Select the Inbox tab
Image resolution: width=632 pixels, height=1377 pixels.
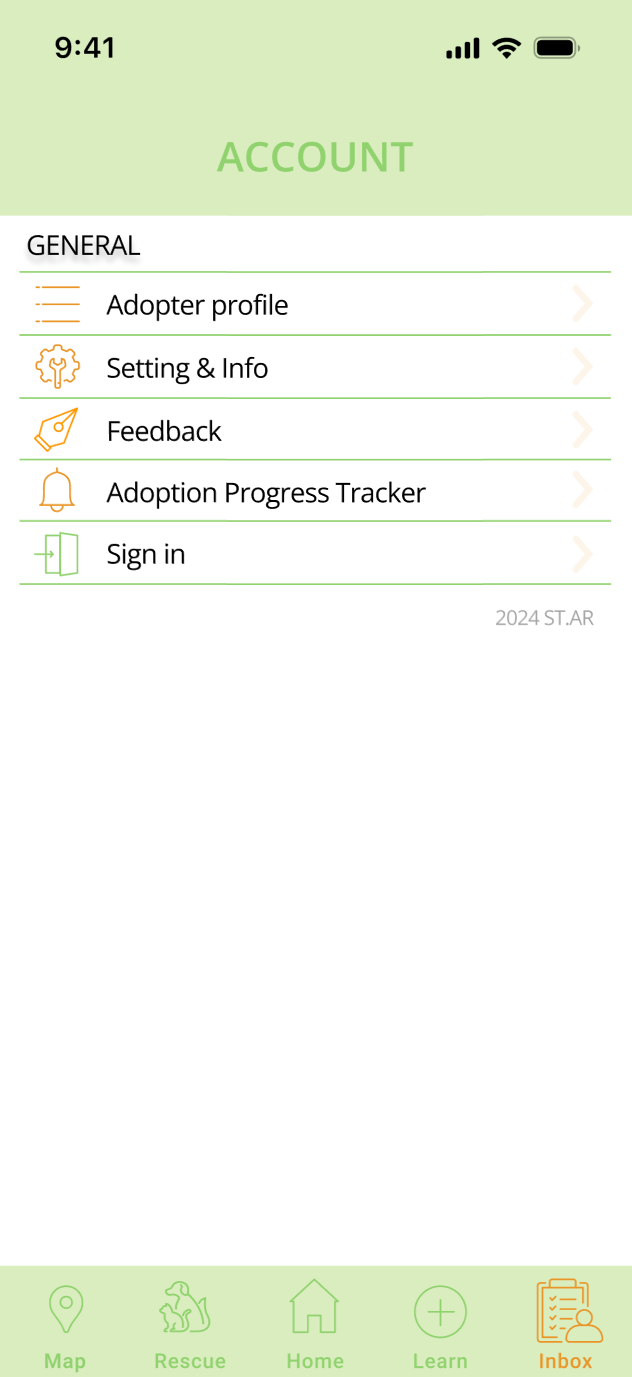point(566,1323)
